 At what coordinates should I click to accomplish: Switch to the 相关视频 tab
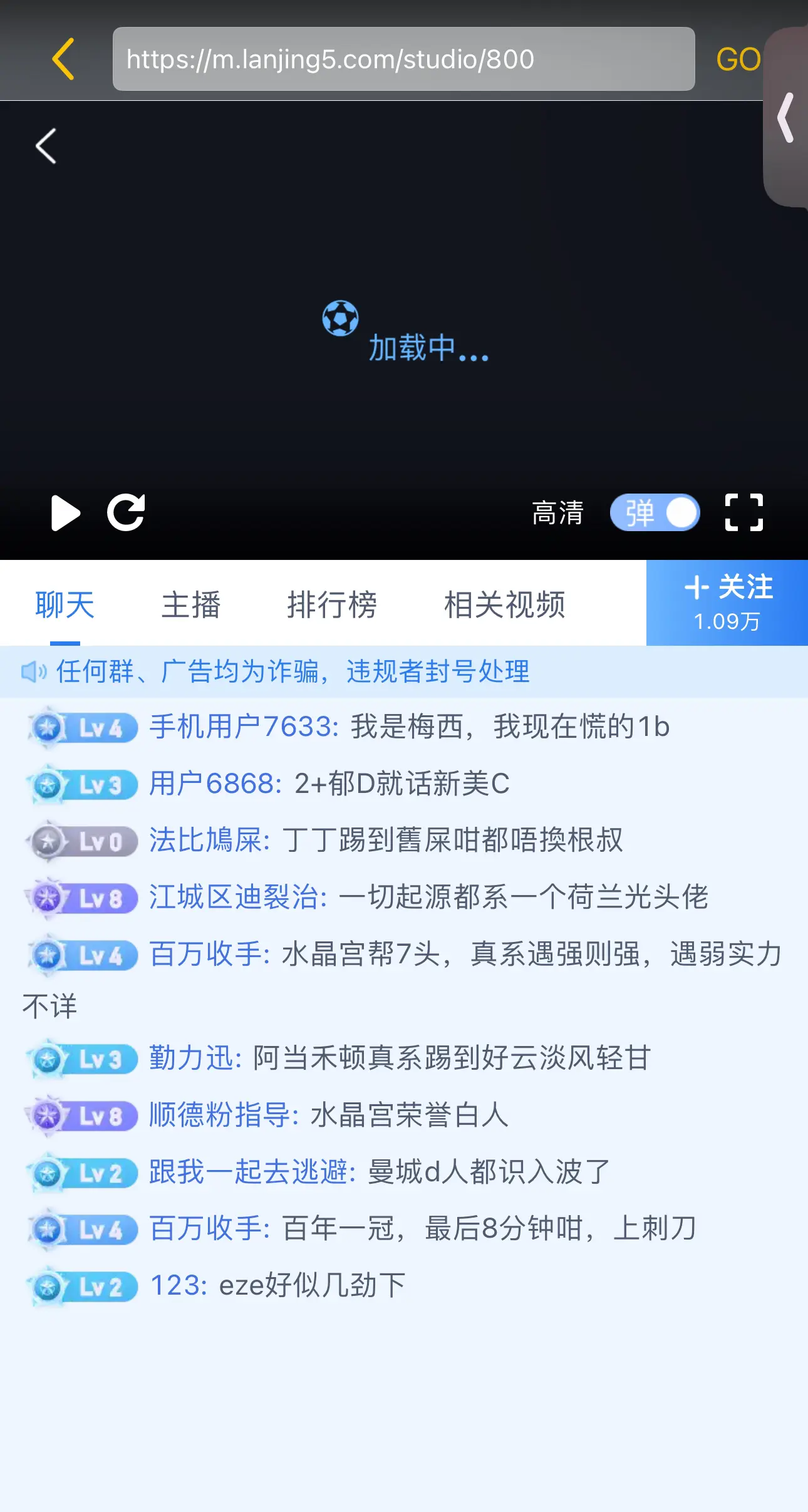click(x=505, y=604)
